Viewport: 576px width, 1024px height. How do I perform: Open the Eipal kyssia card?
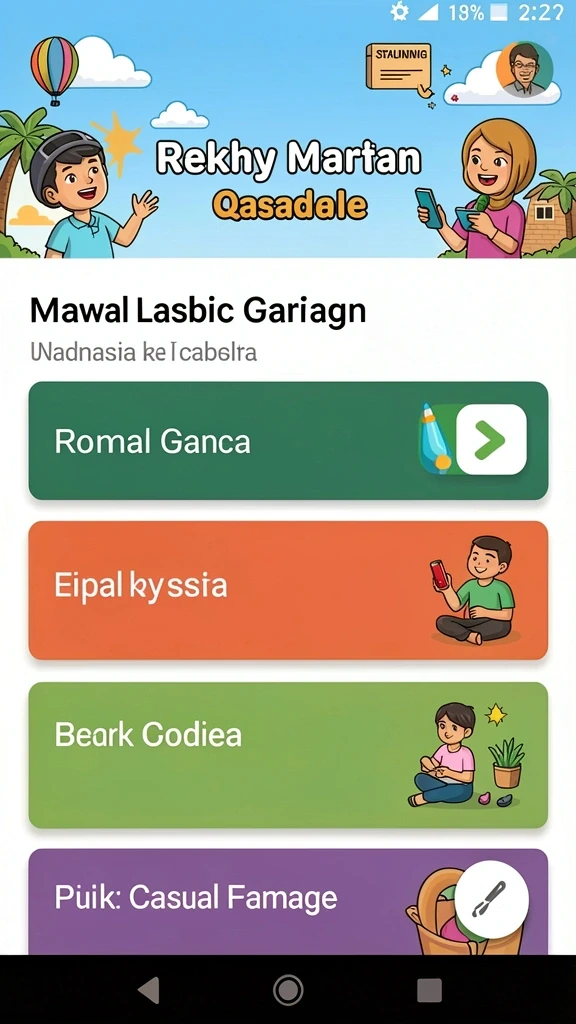pos(288,590)
